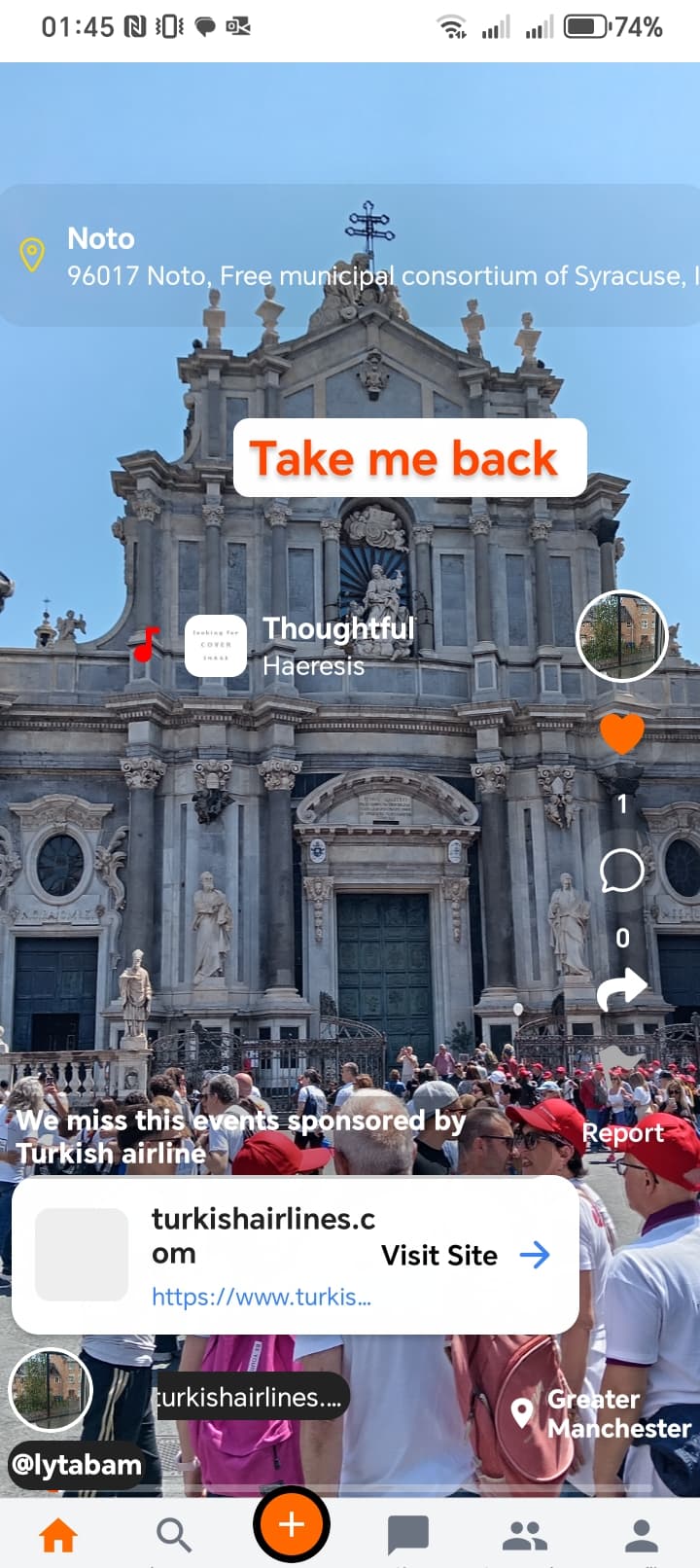Viewport: 700px width, 1568px height.
Task: Open the @lytabam profile
Action: tap(76, 1465)
